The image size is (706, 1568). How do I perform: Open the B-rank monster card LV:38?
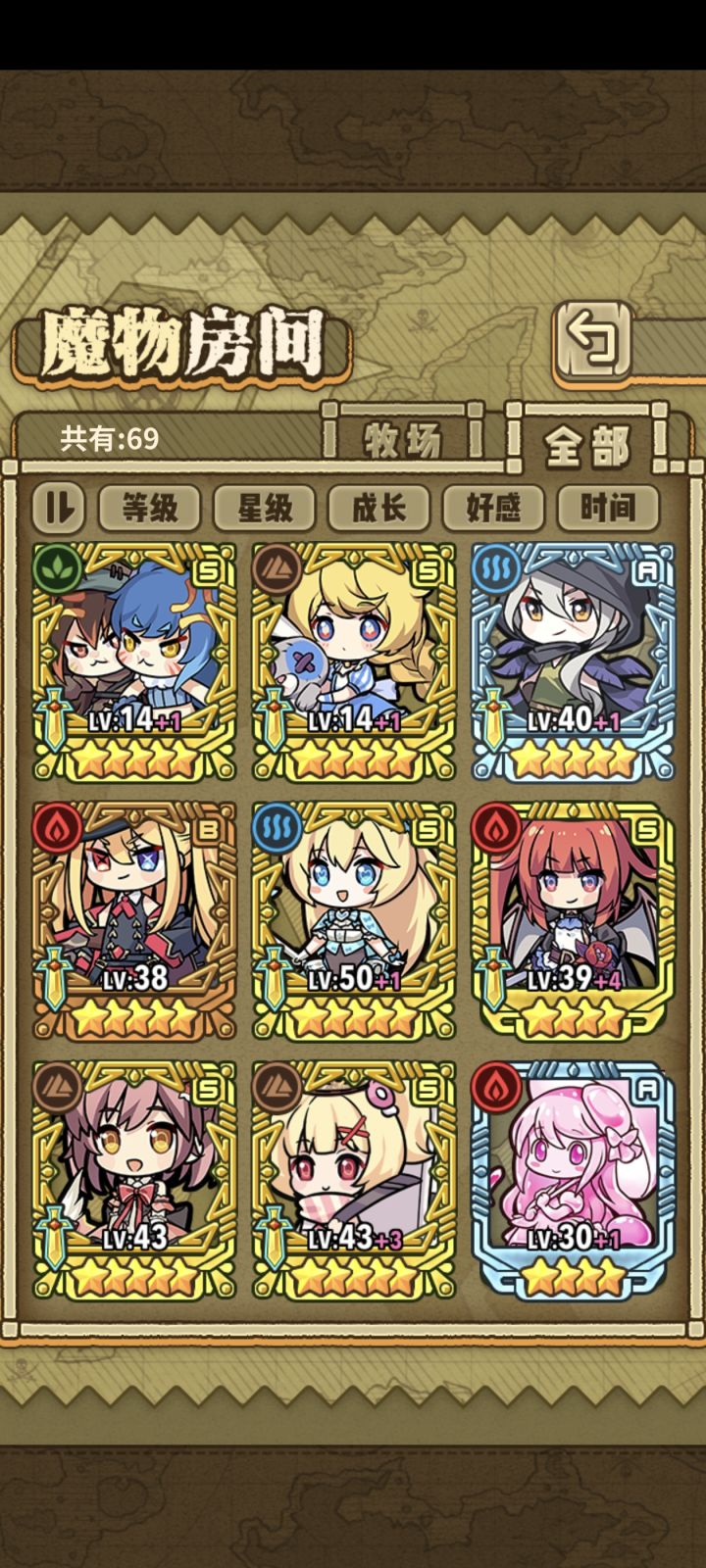(134, 920)
